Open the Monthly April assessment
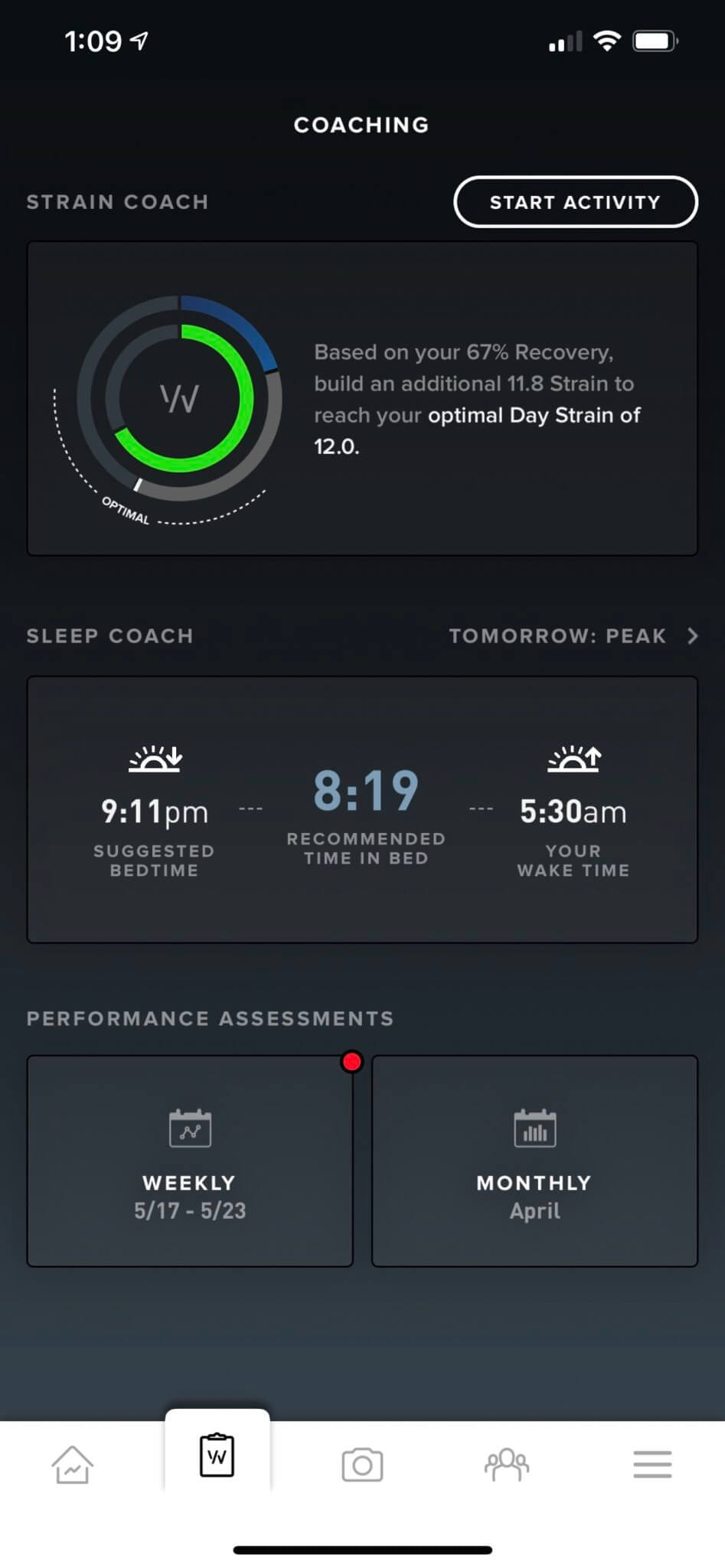725x1568 pixels. pyautogui.click(x=534, y=1161)
